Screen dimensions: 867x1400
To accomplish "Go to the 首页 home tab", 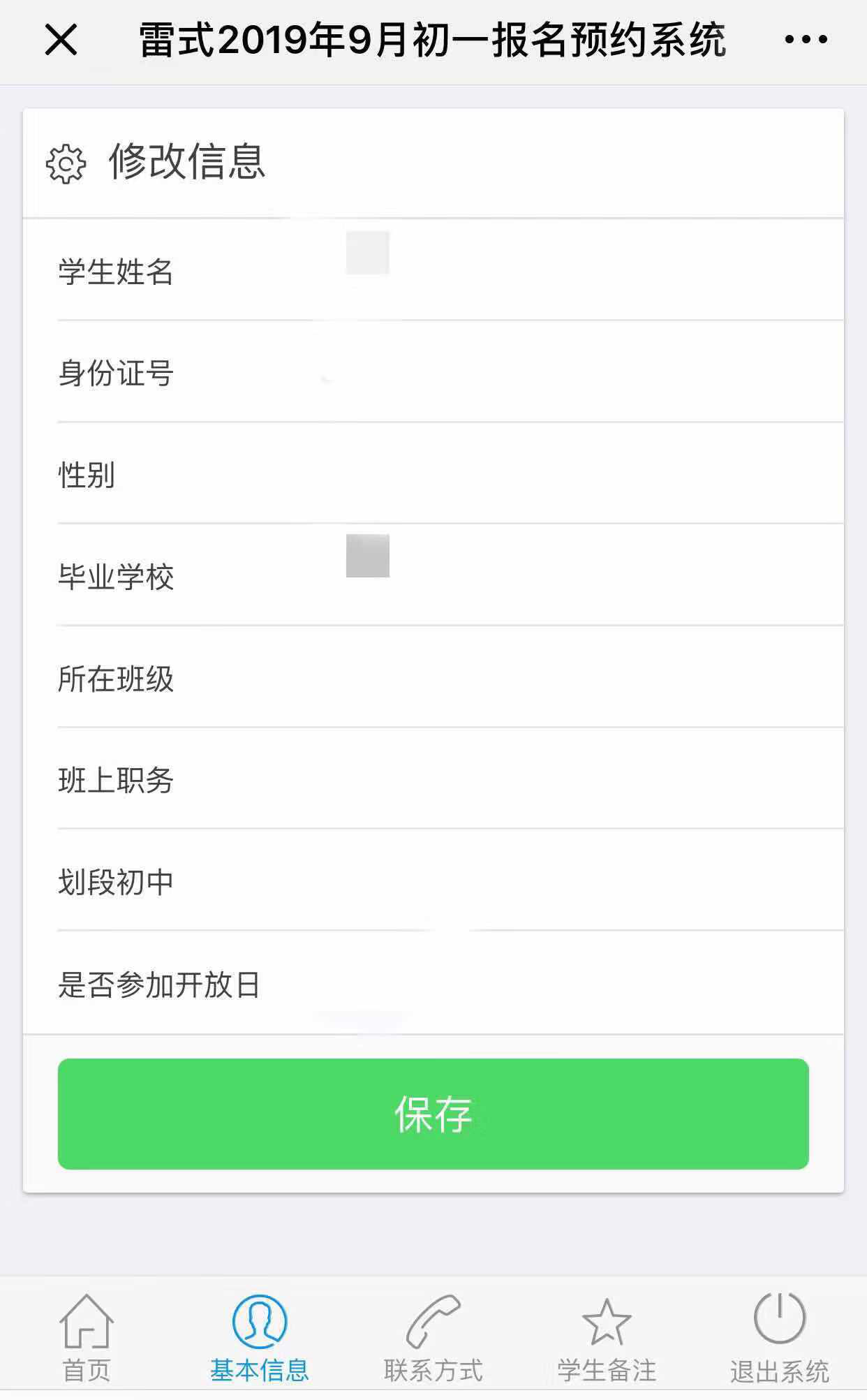I will (87, 1337).
